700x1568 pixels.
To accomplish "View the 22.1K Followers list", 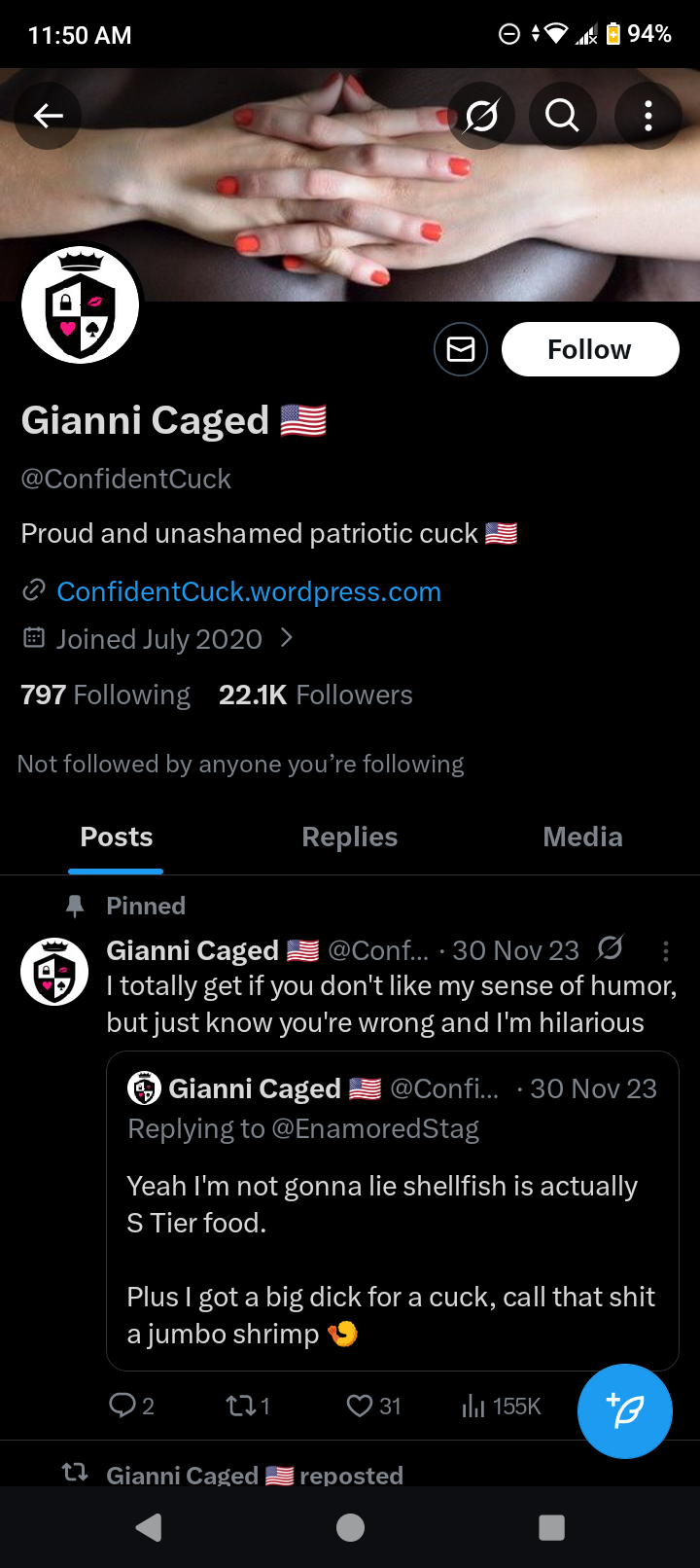I will pyautogui.click(x=315, y=695).
